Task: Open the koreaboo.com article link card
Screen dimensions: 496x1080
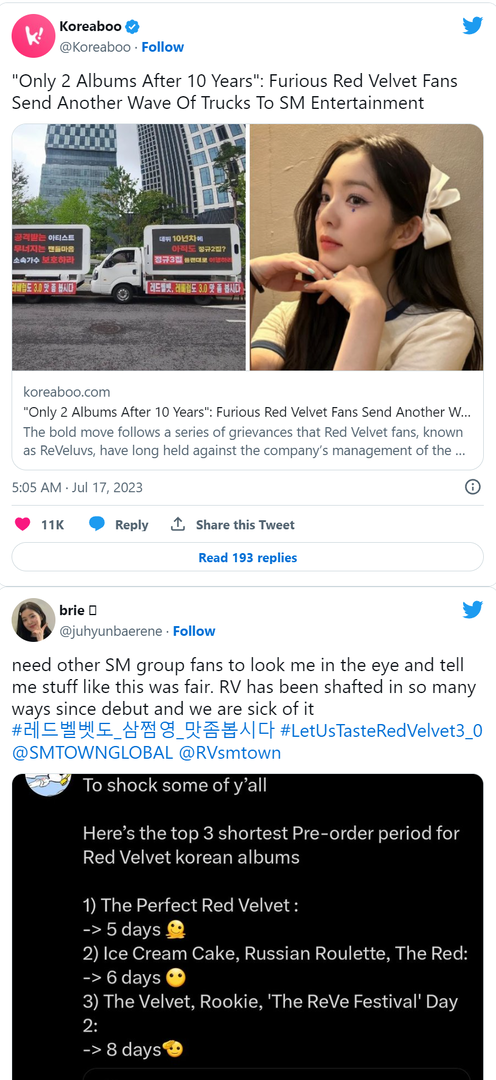Action: [x=247, y=296]
